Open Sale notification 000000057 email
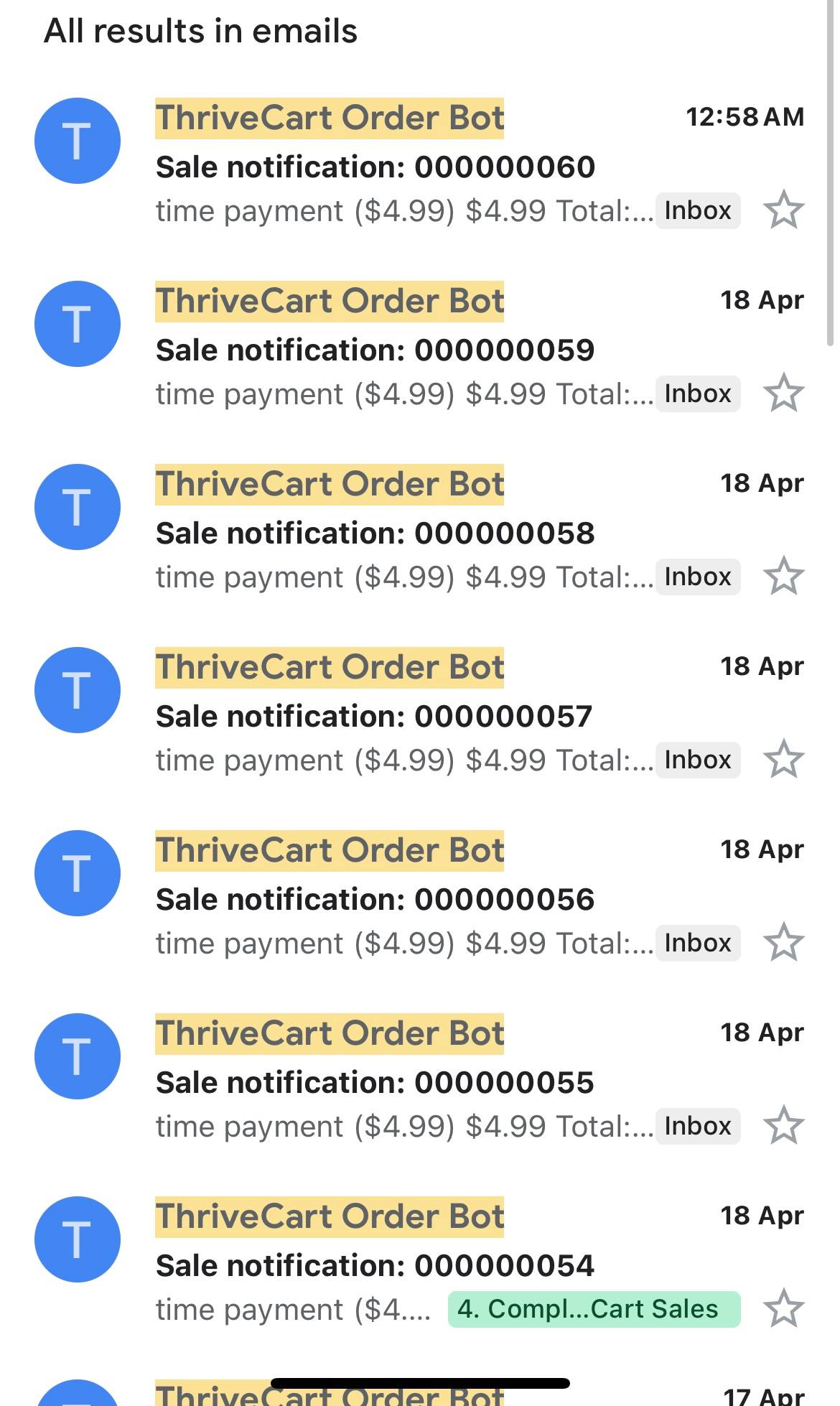 pyautogui.click(x=420, y=713)
